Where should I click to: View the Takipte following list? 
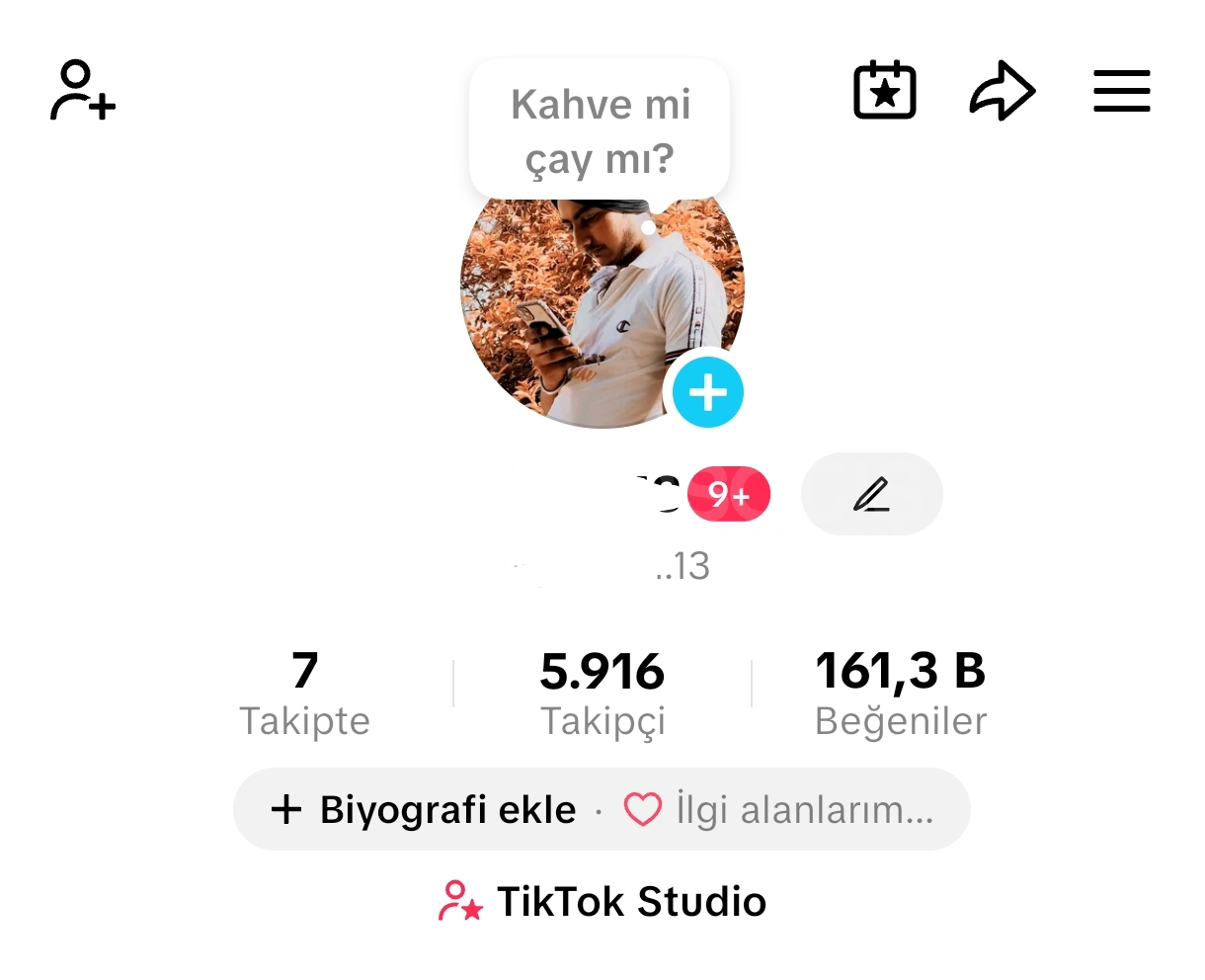click(x=304, y=694)
